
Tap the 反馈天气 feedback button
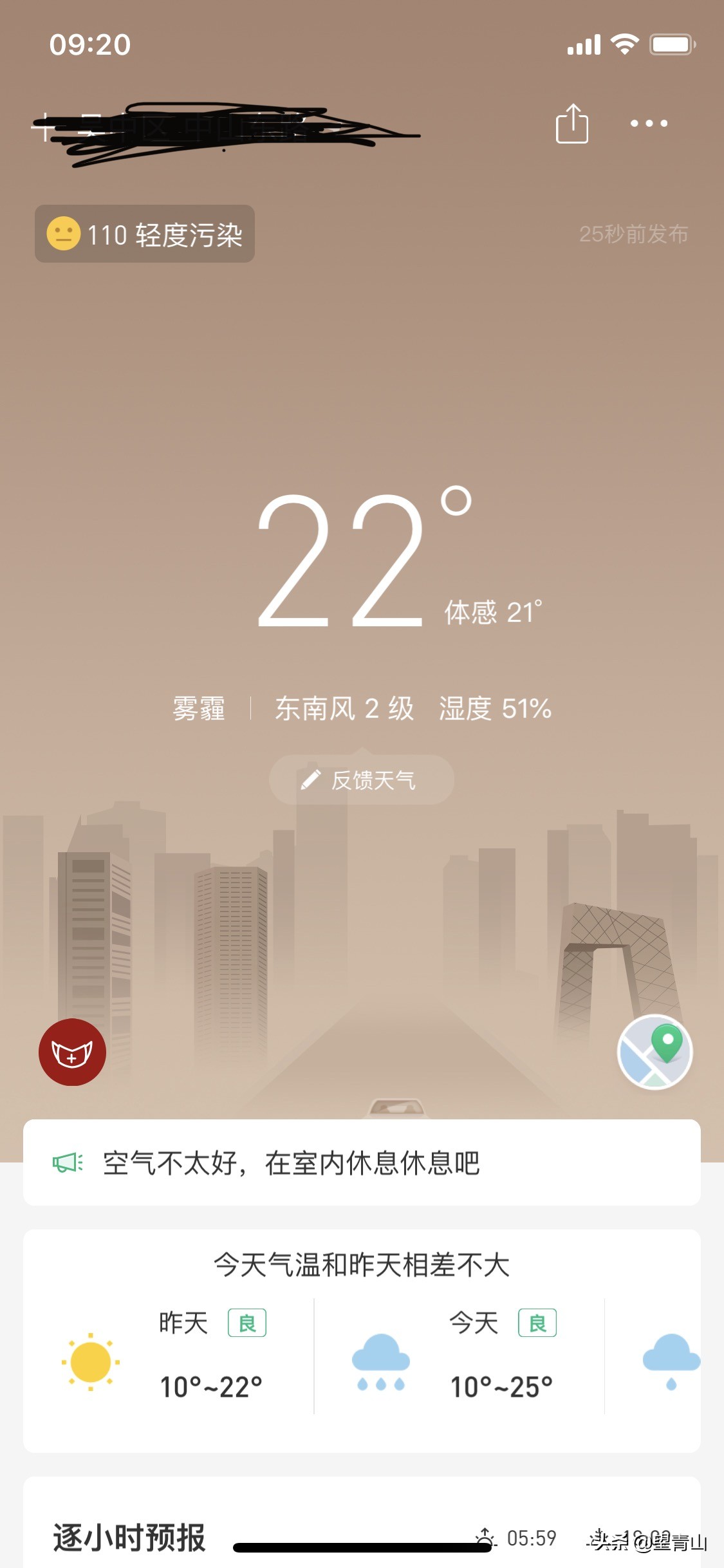(x=361, y=780)
